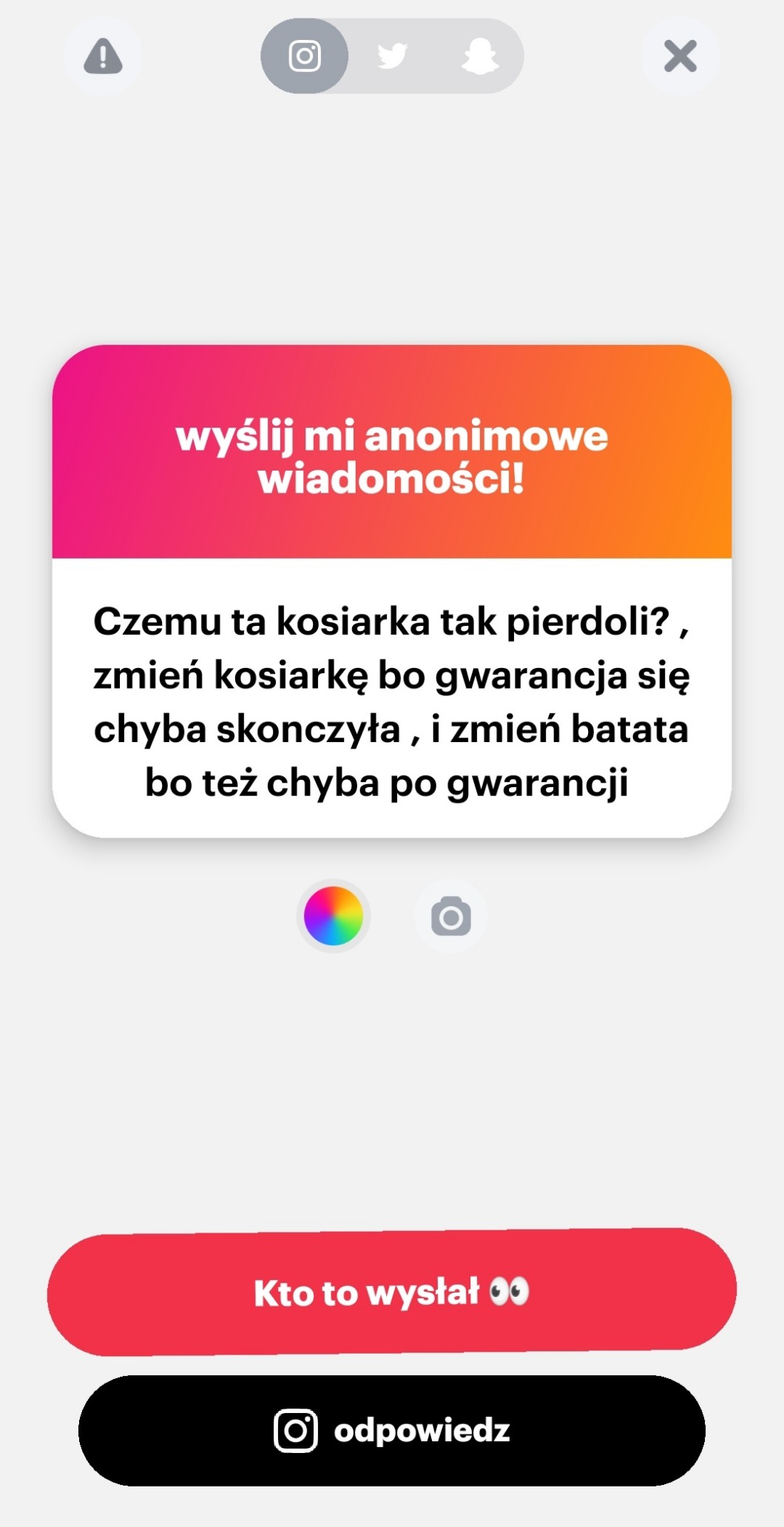Screen dimensions: 784x1527
Task: Reply on Instagram with "odpowiedz"
Action: point(392,1430)
